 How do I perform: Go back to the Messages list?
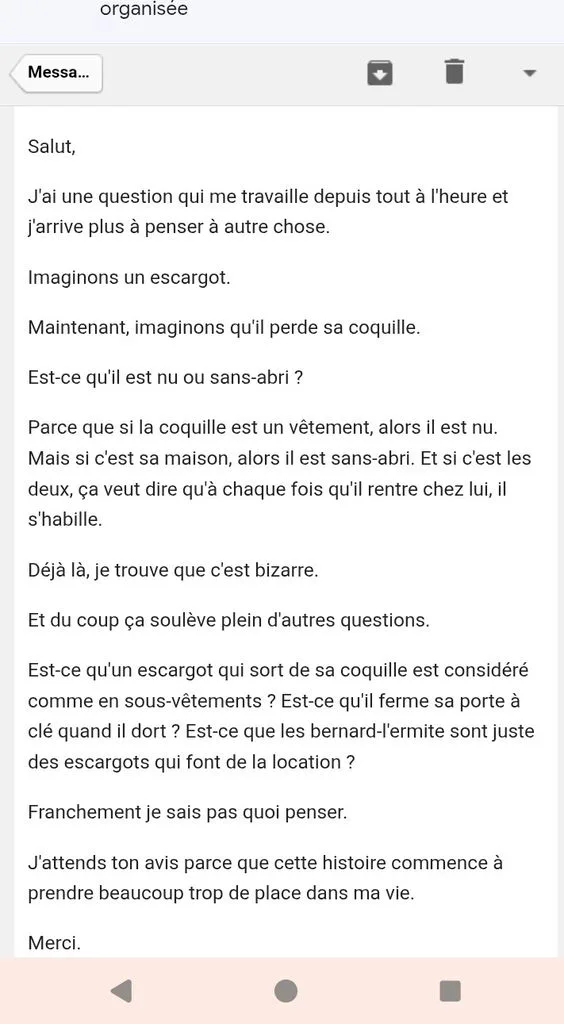click(x=57, y=72)
